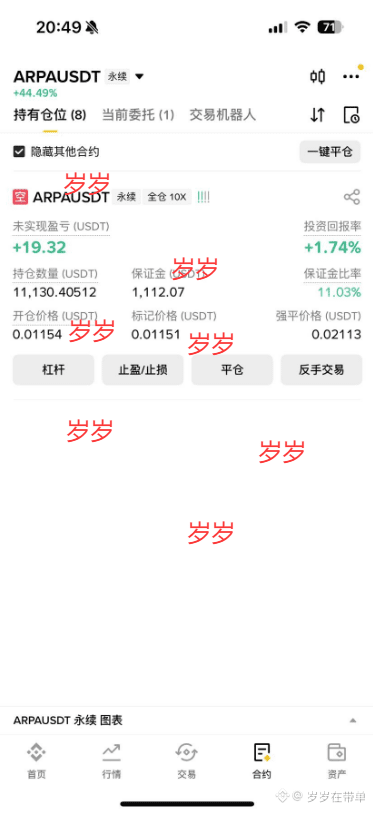Tap the 反手交易 button
Viewport: 373px width, 813px height.
[x=321, y=370]
